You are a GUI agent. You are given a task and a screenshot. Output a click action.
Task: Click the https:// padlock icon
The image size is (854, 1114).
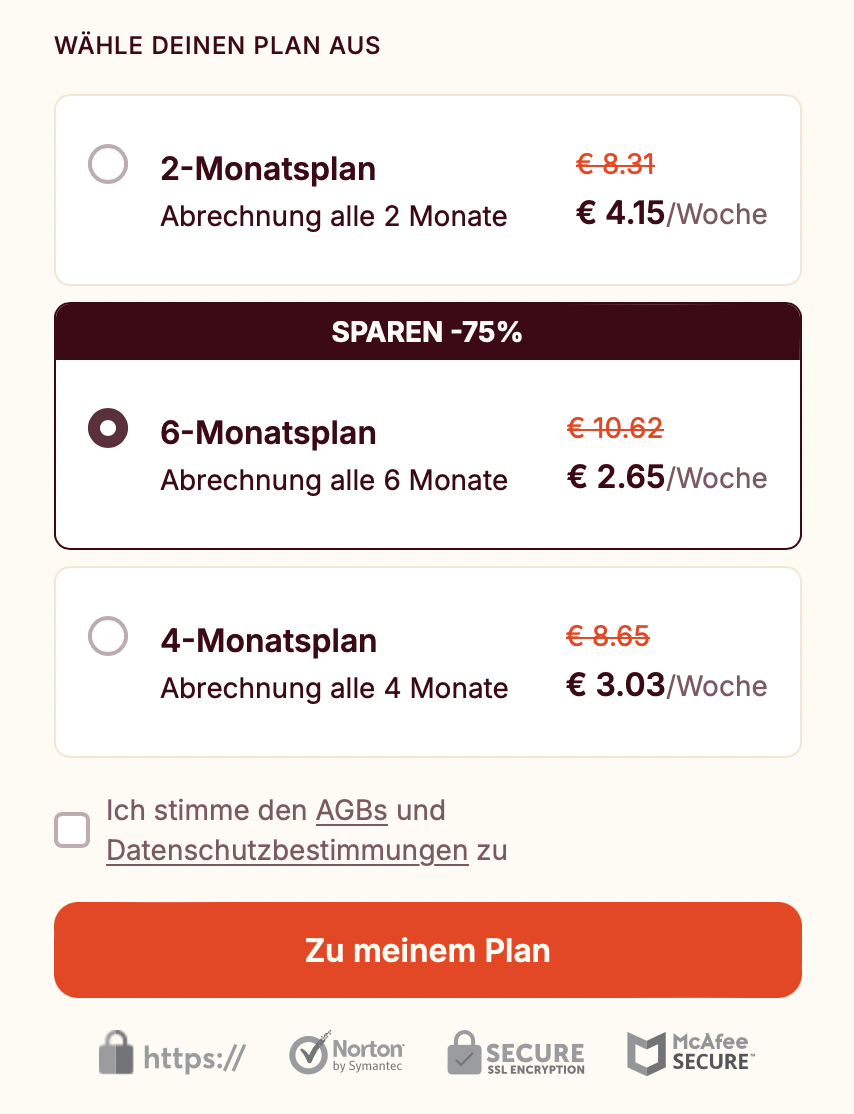coord(117,1052)
